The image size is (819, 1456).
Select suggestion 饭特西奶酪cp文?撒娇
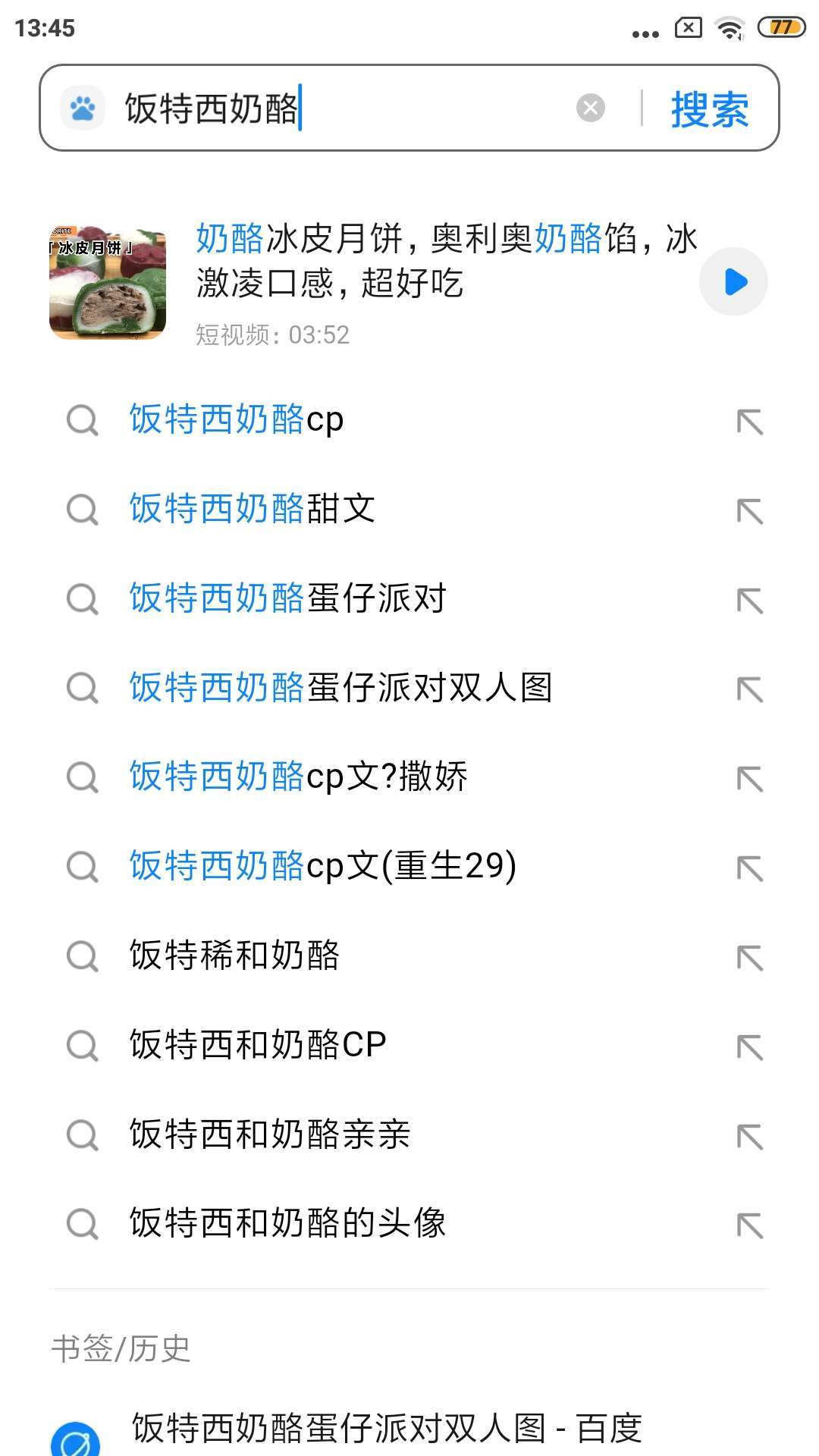click(x=298, y=777)
